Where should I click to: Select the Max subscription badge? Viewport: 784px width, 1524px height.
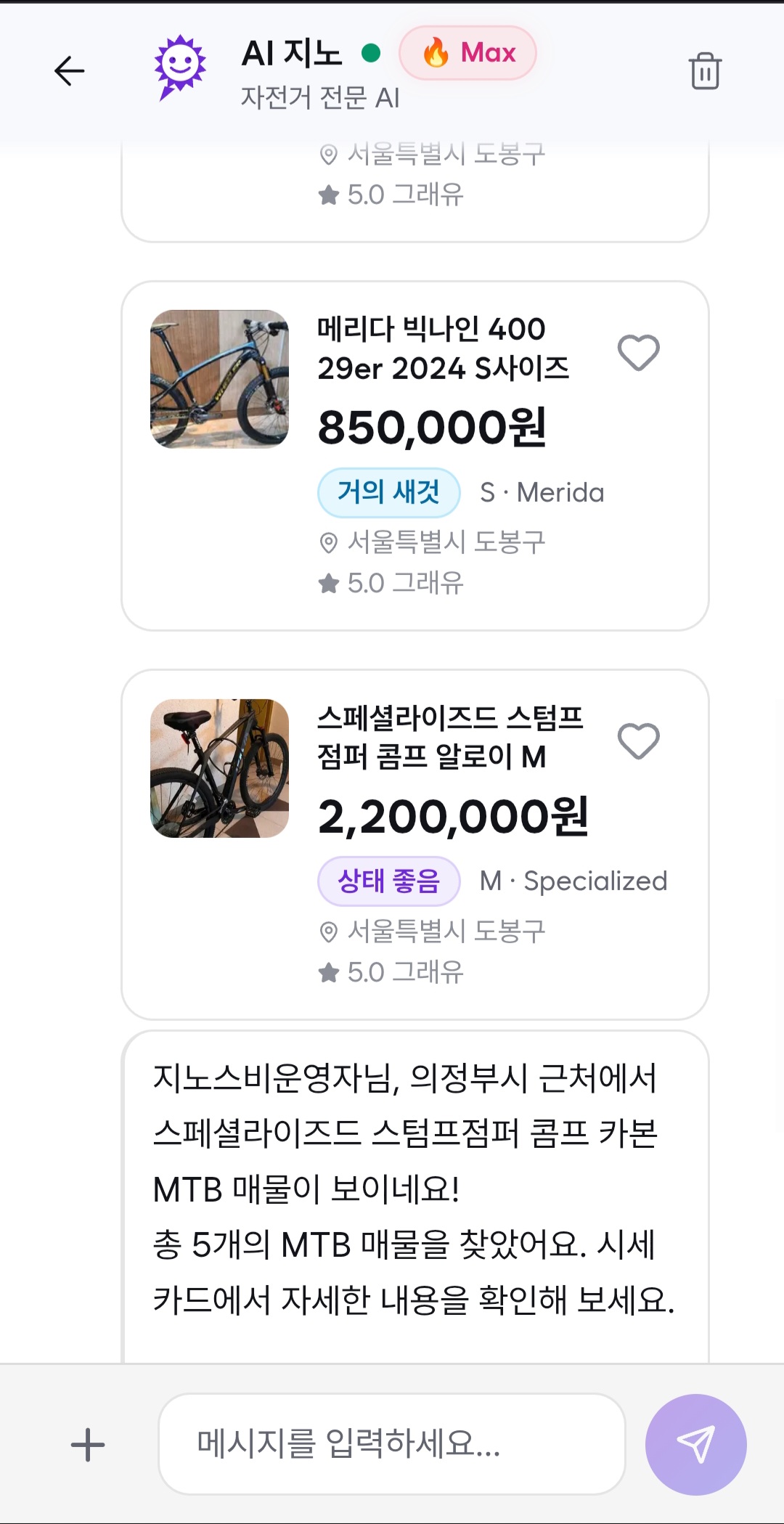pos(467,53)
